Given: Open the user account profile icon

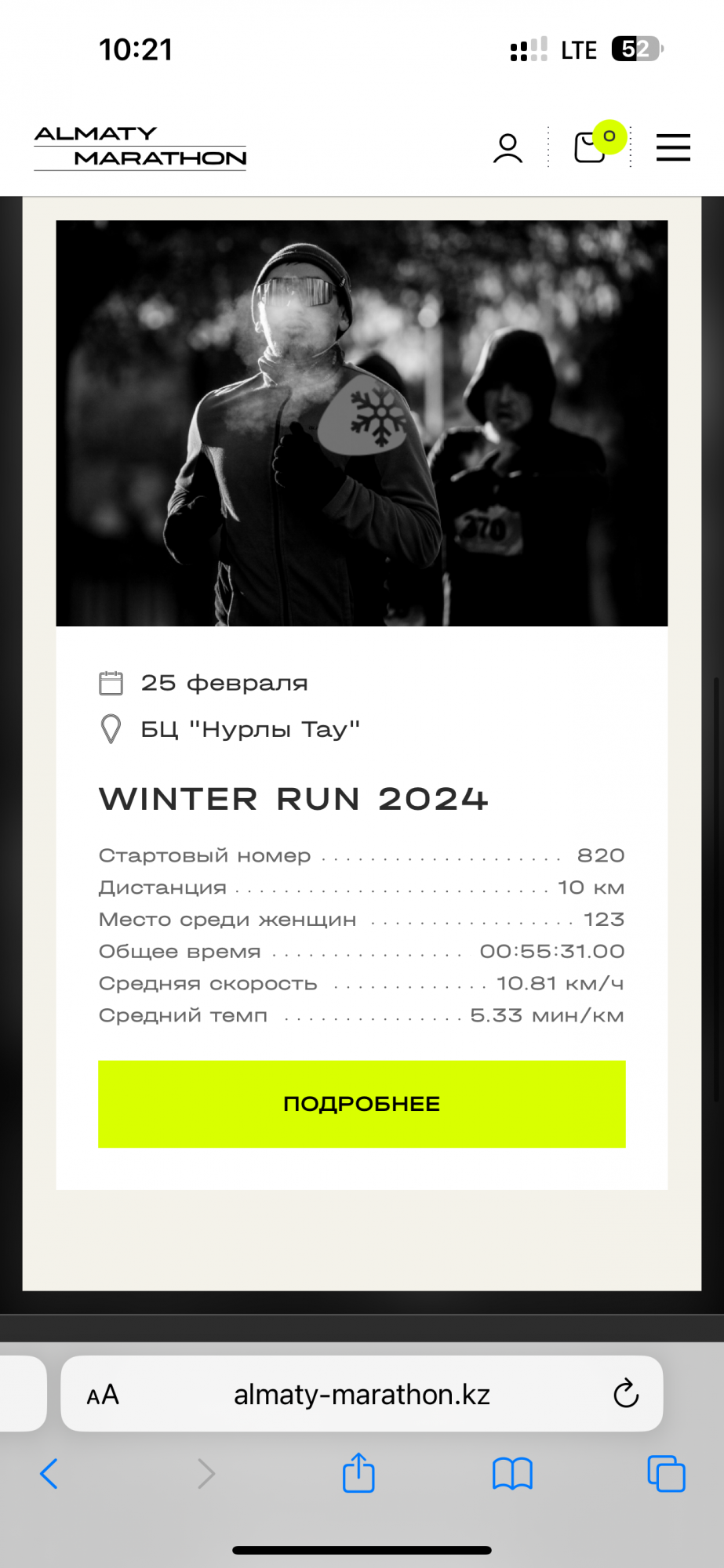Looking at the screenshot, I should 508,147.
